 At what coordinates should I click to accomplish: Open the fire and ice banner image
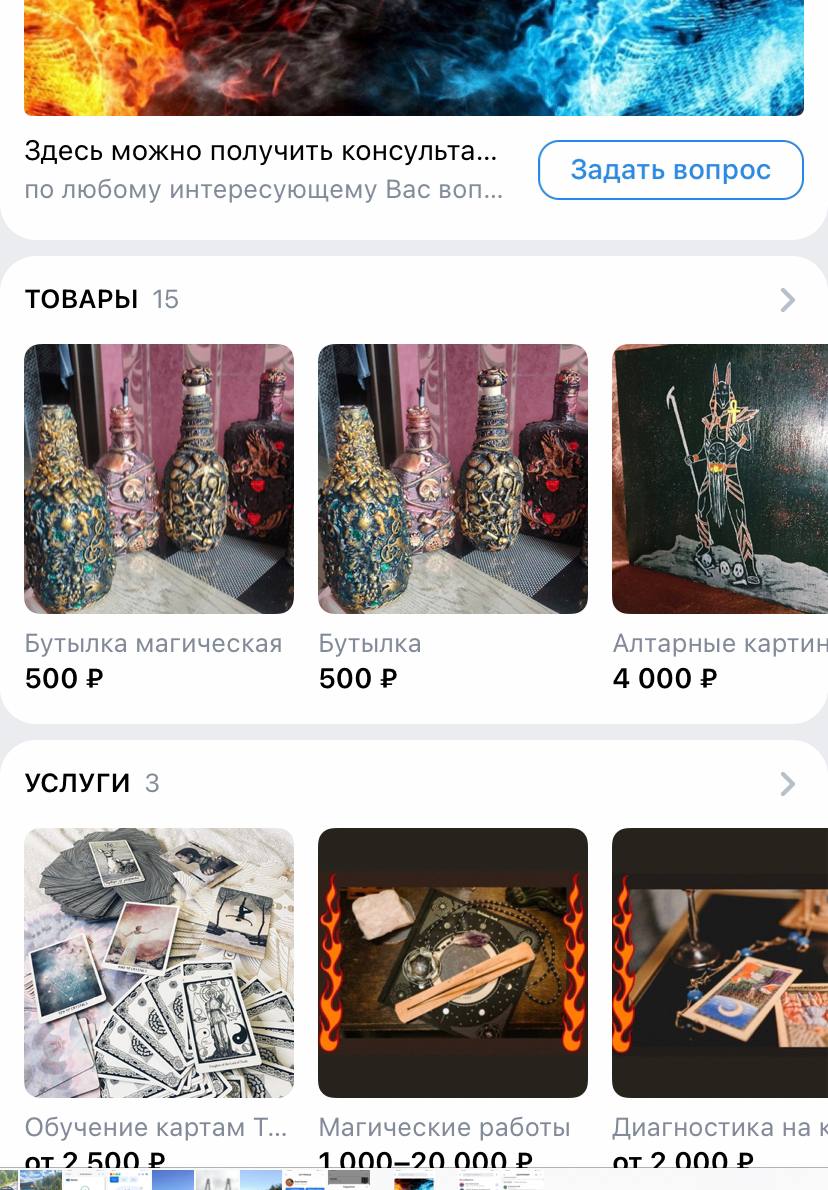pyautogui.click(x=414, y=58)
